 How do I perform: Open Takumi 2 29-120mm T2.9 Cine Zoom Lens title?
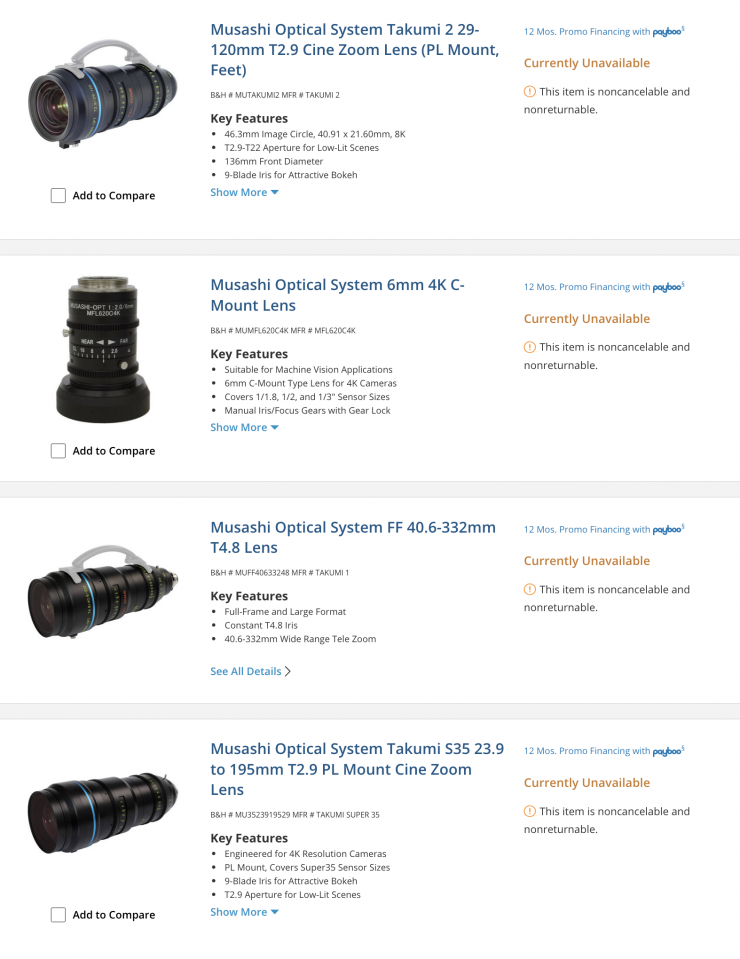click(354, 50)
